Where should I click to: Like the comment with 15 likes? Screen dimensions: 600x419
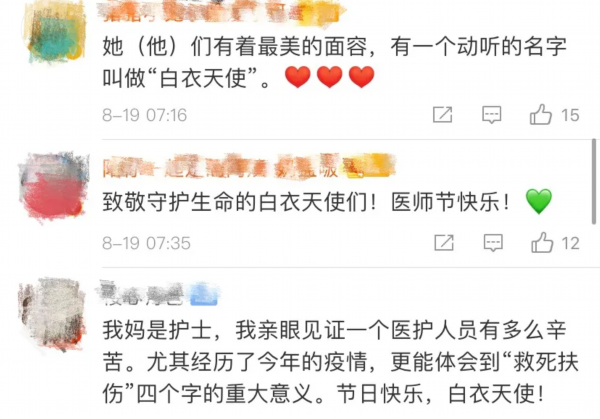[542, 115]
